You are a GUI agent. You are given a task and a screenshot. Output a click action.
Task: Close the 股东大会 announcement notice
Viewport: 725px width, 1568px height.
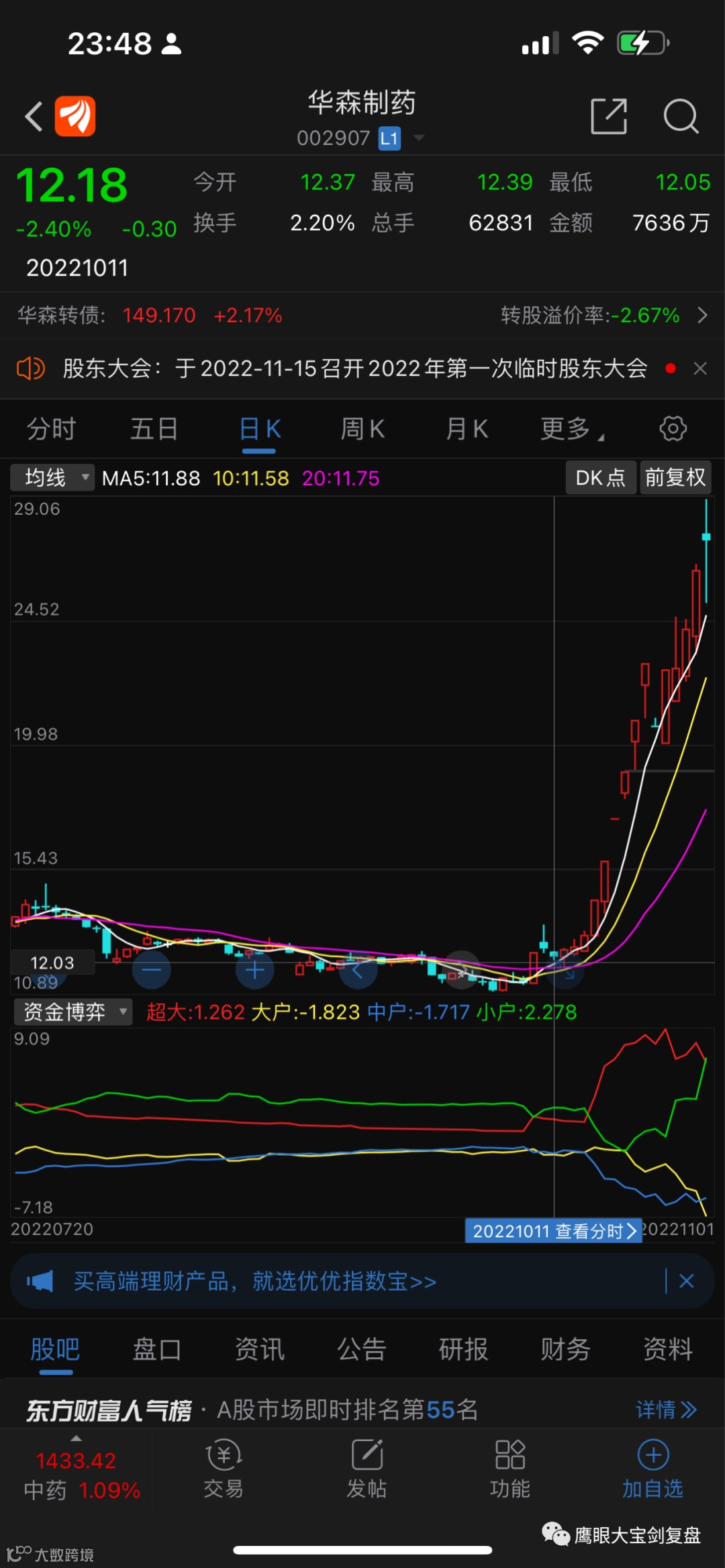coord(700,369)
